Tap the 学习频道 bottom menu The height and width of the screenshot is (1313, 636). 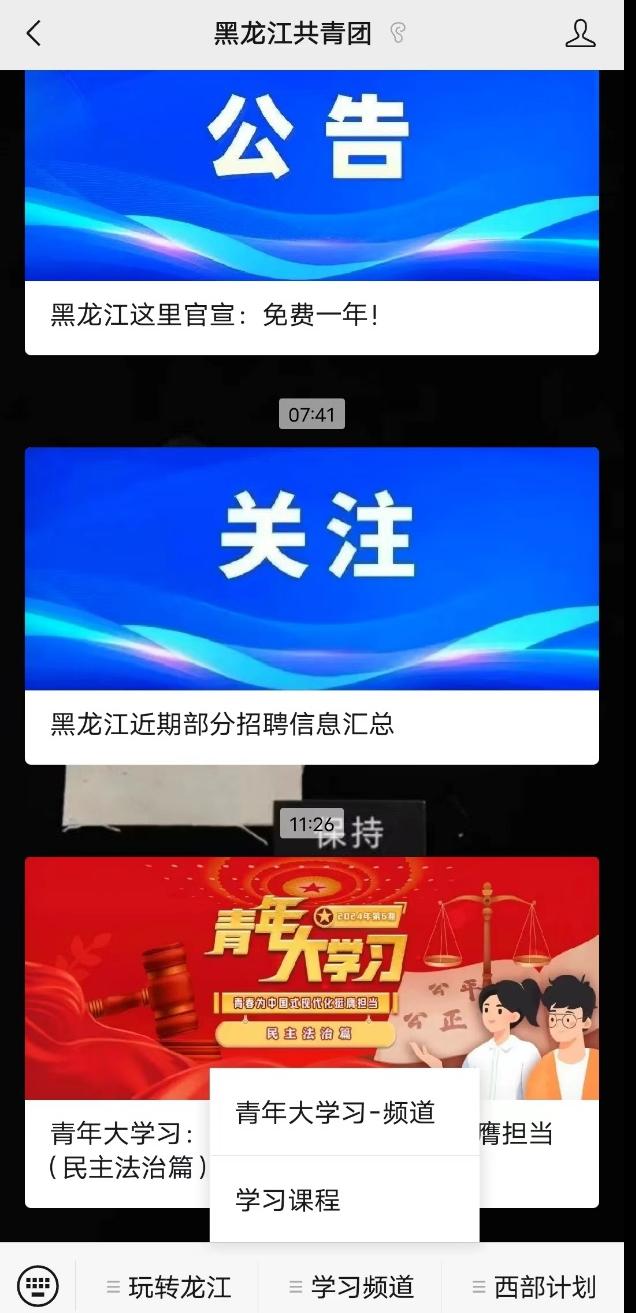click(x=350, y=1286)
